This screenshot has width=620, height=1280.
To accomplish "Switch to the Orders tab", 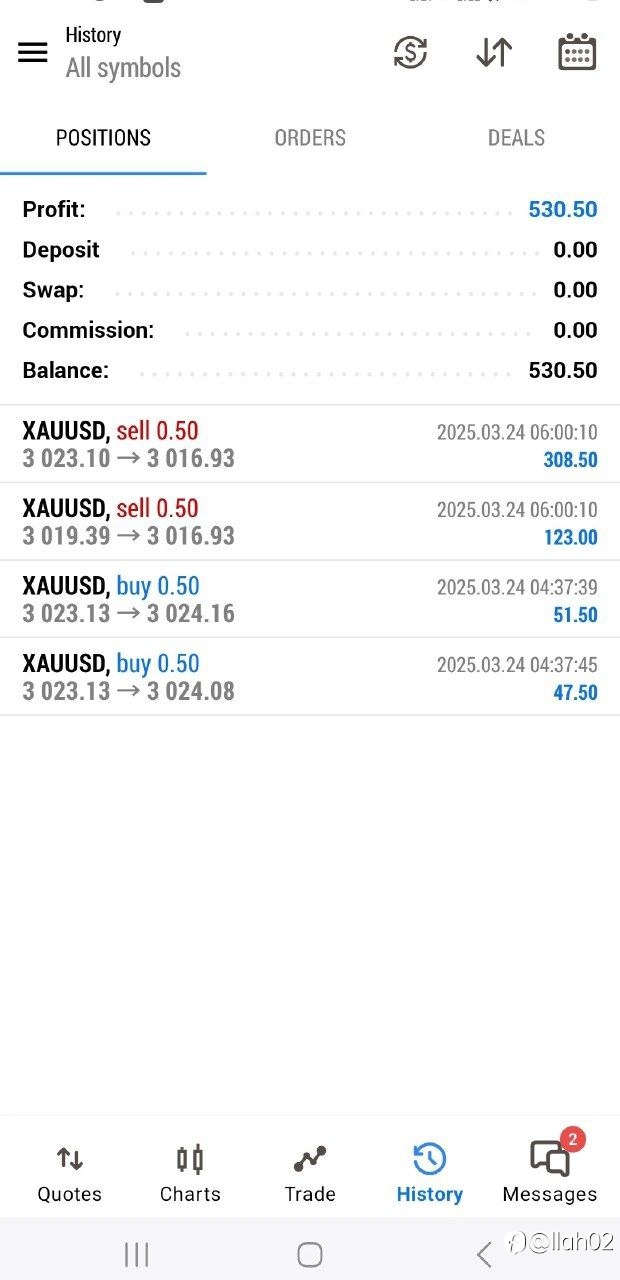I will click(x=310, y=138).
